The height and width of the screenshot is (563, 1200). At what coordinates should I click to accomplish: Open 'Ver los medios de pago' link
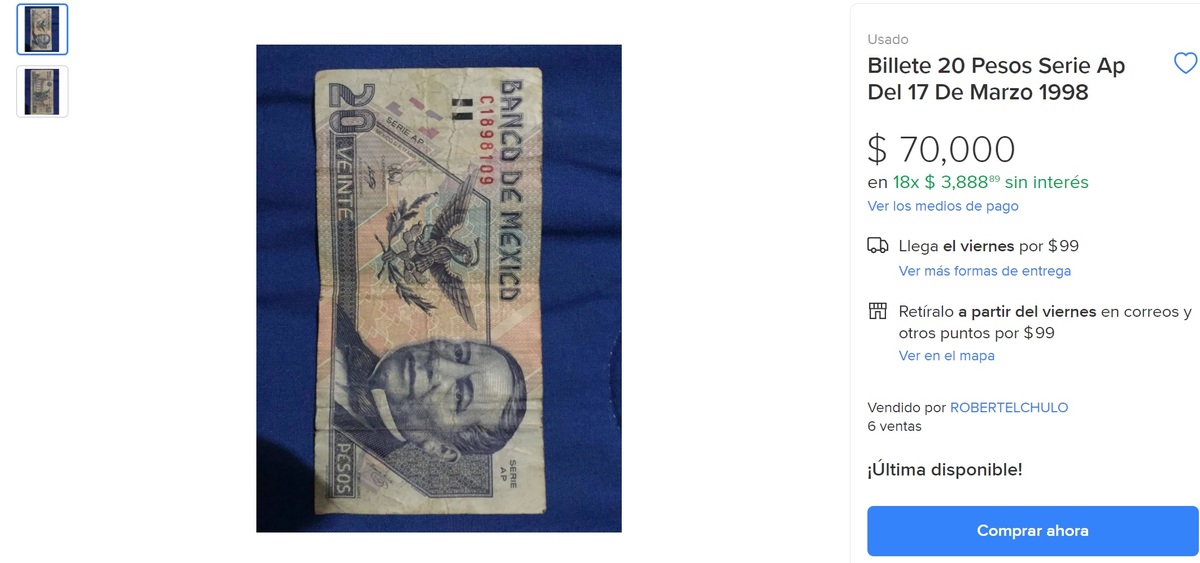[x=942, y=206]
